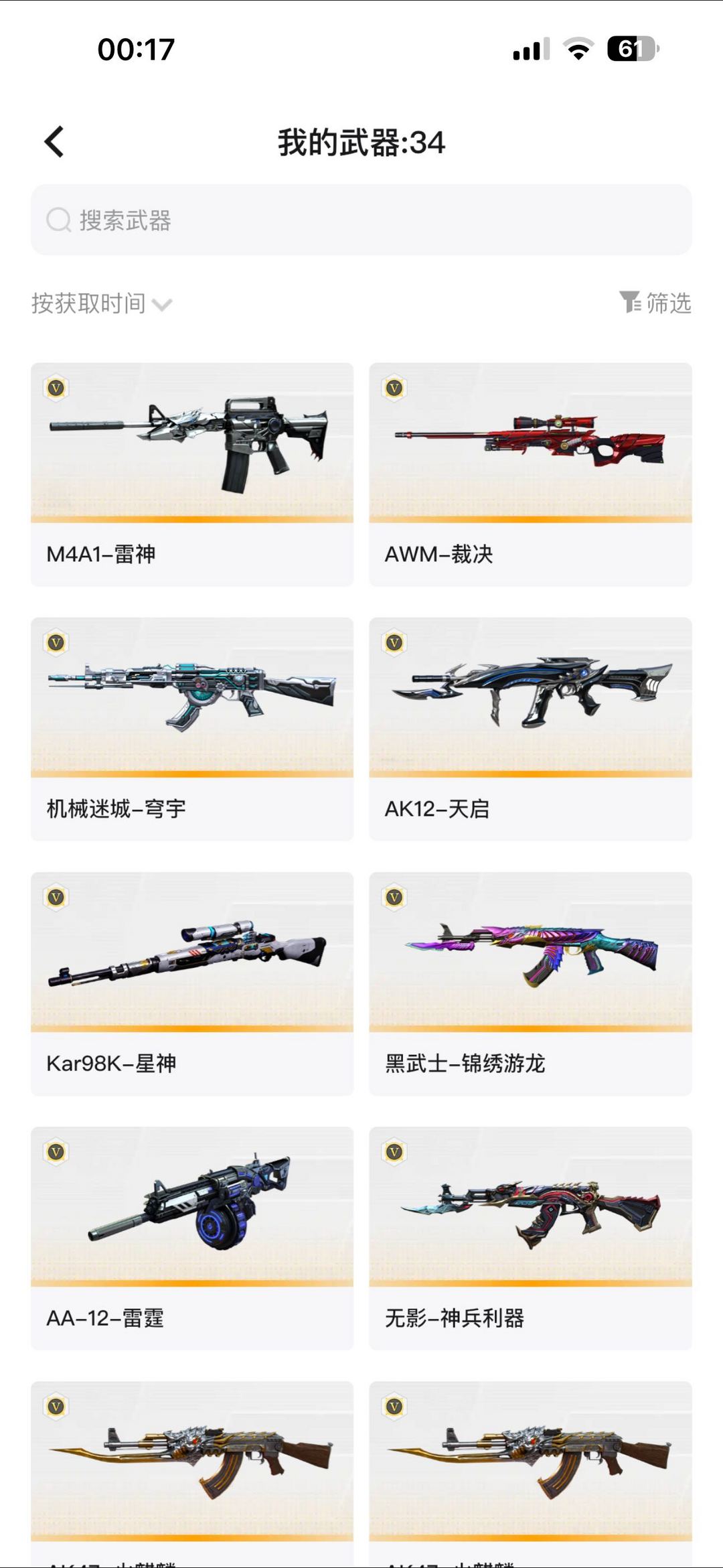The height and width of the screenshot is (1568, 723).
Task: Open the Kar98K-星神 weapon card
Action: coord(192,984)
